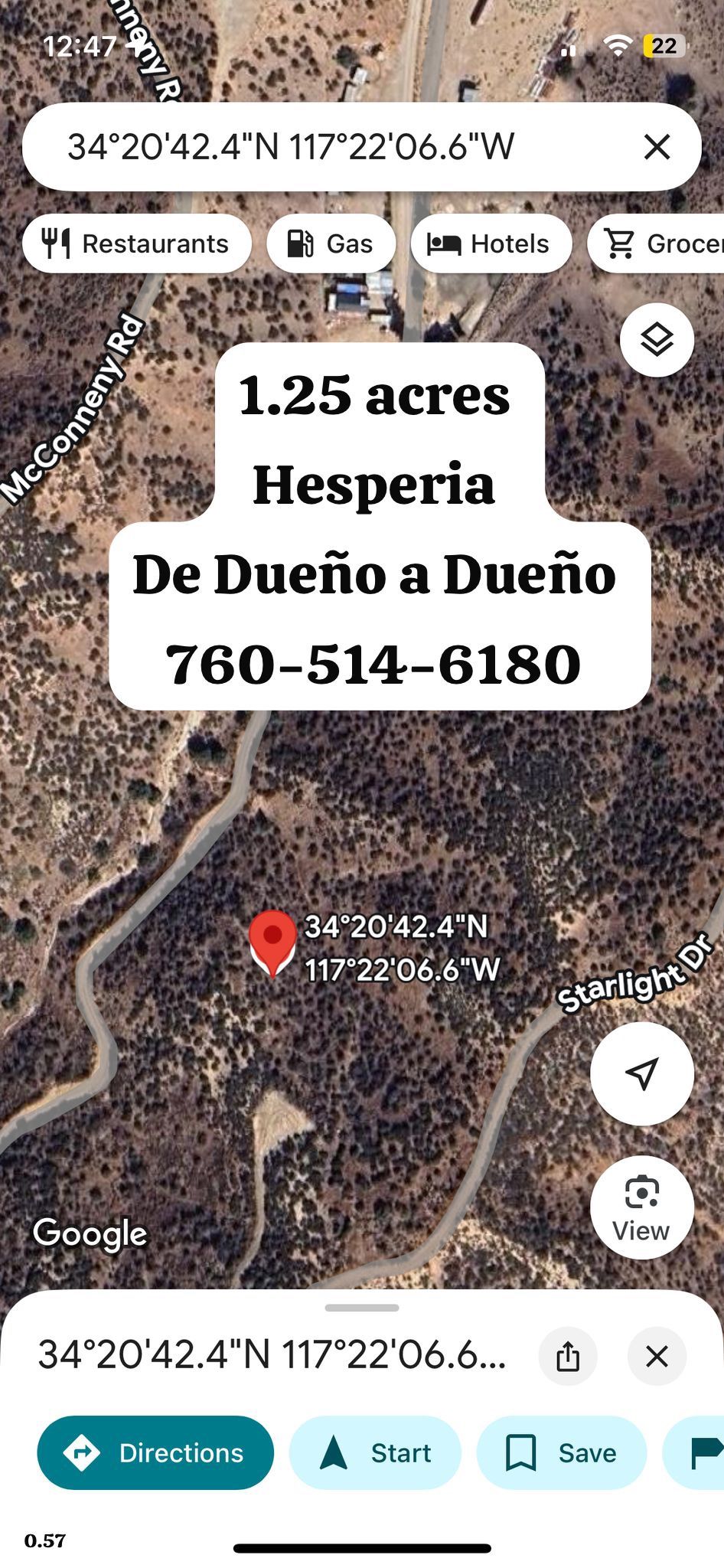Screen dimensions: 724x1568
Task: Start navigation to the pin
Action: [375, 1452]
